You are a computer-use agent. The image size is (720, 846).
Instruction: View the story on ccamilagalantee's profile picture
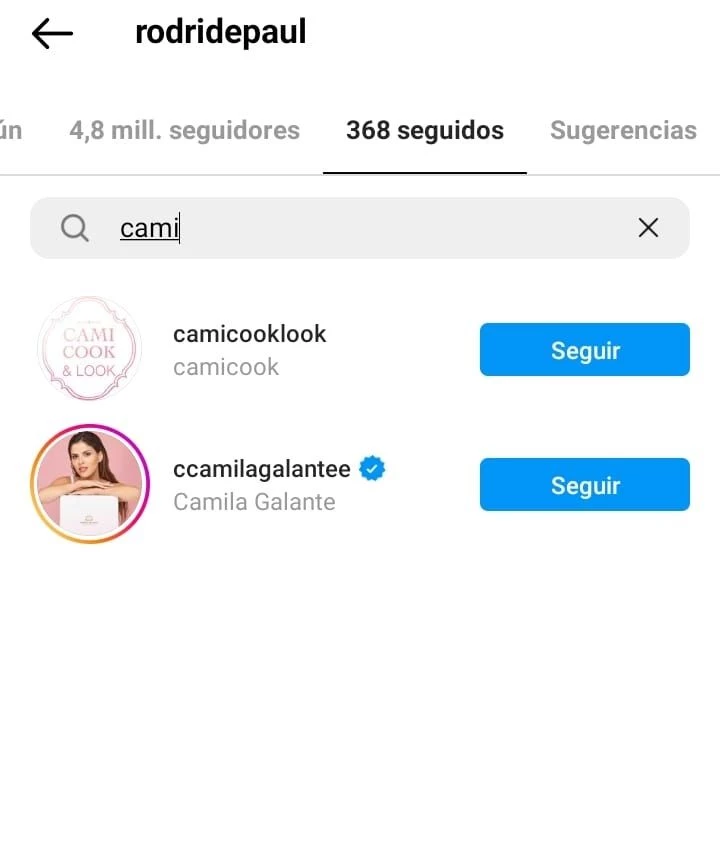[89, 484]
